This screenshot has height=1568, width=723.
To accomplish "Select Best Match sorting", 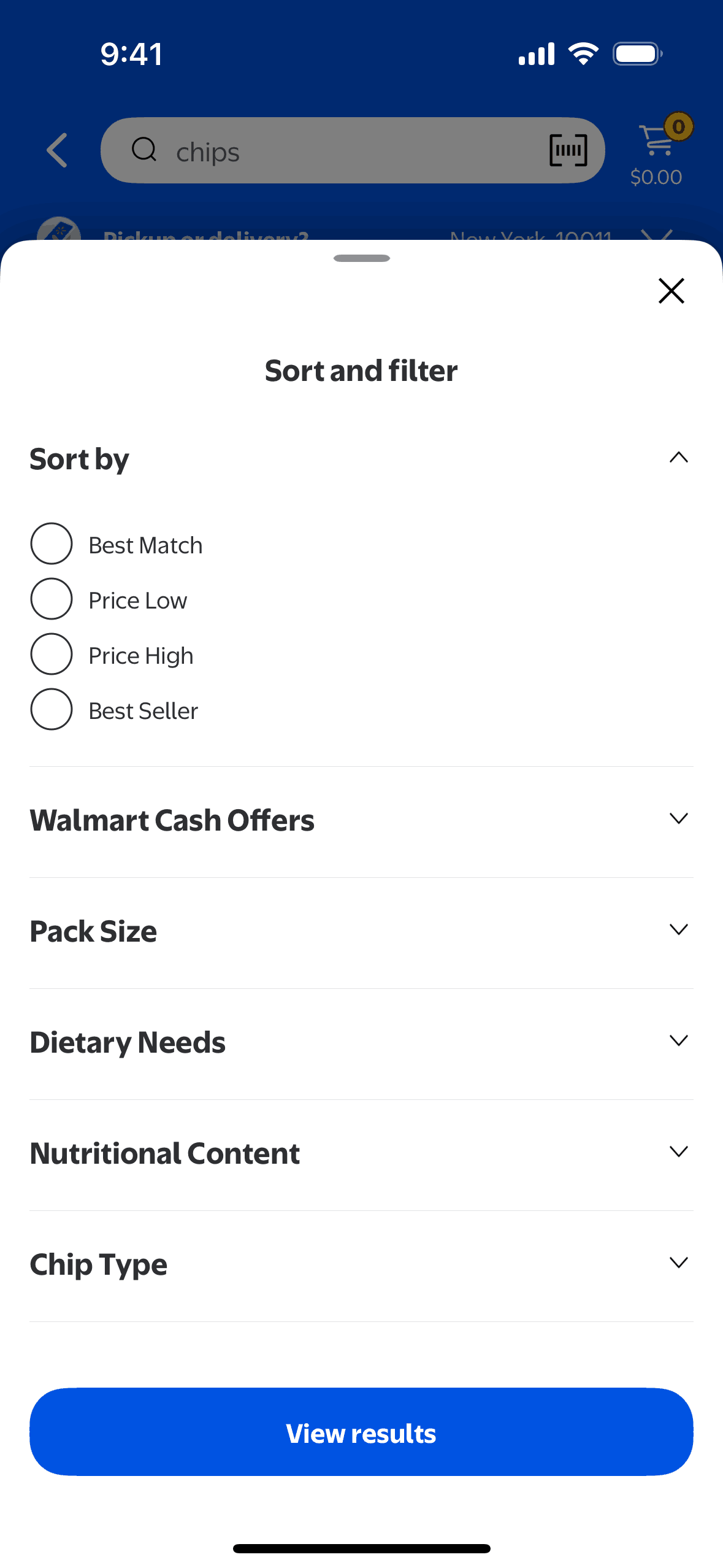I will 52,544.
